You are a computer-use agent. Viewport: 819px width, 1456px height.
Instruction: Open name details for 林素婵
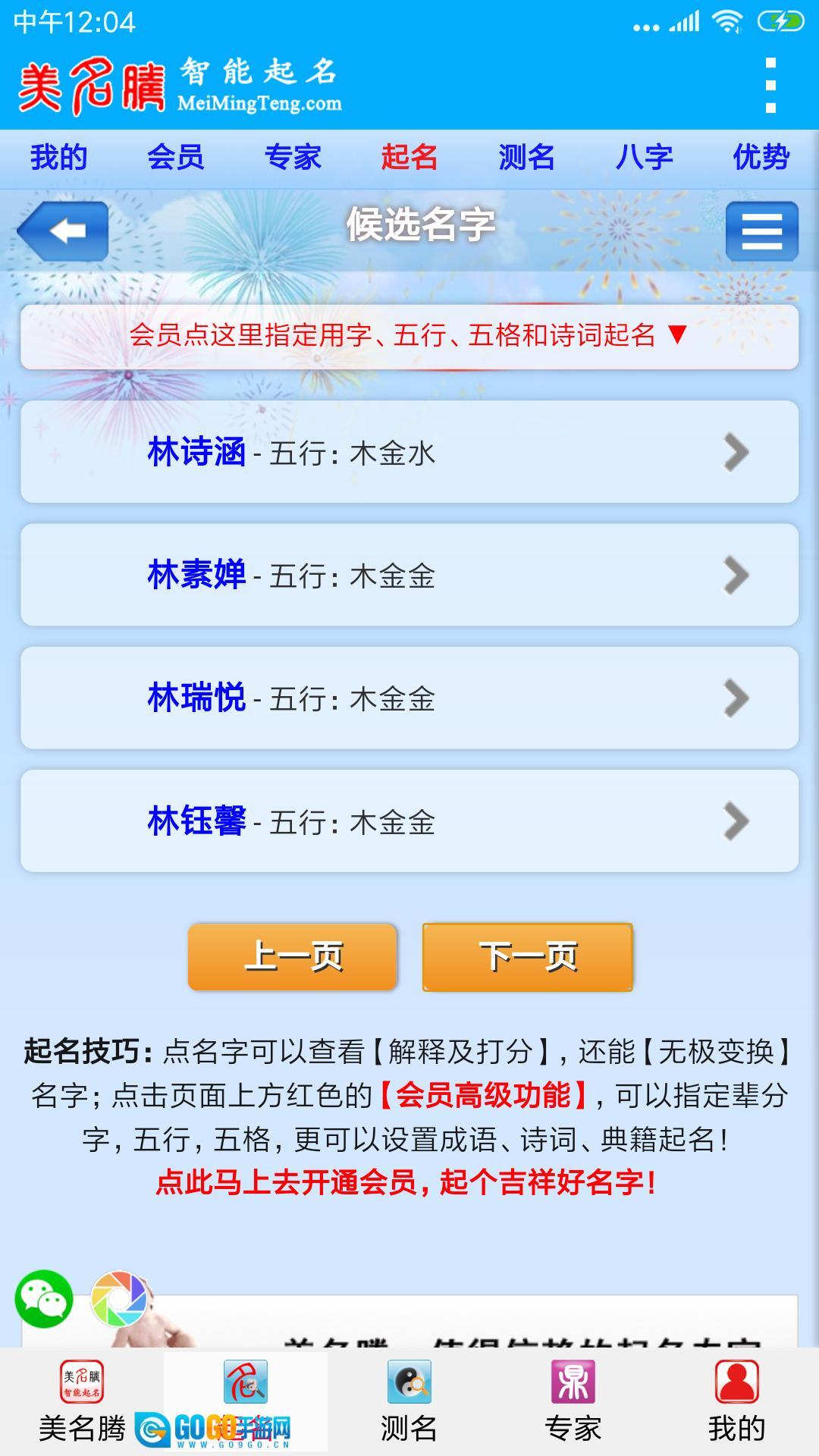point(409,575)
